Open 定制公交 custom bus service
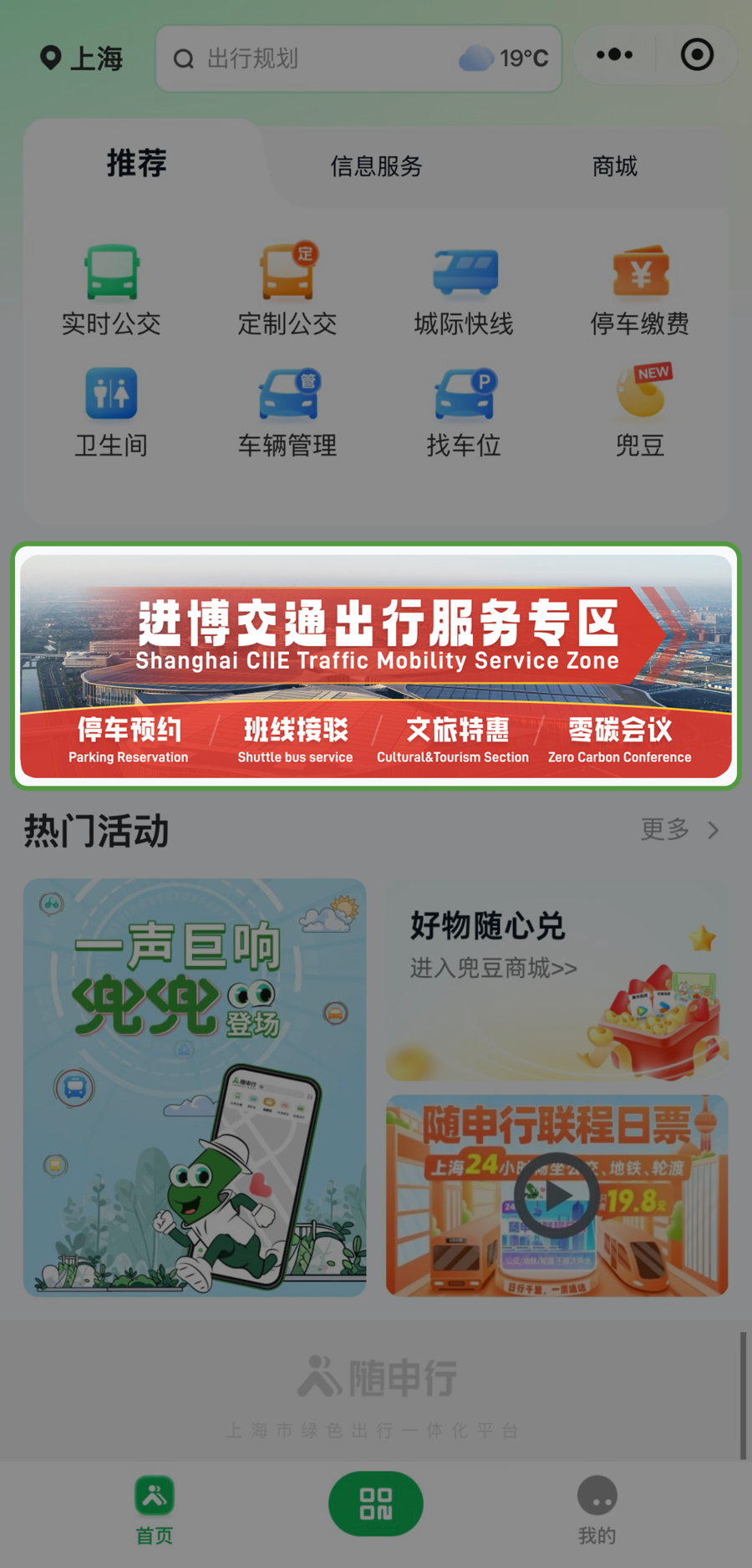The height and width of the screenshot is (1568, 752). (287, 288)
